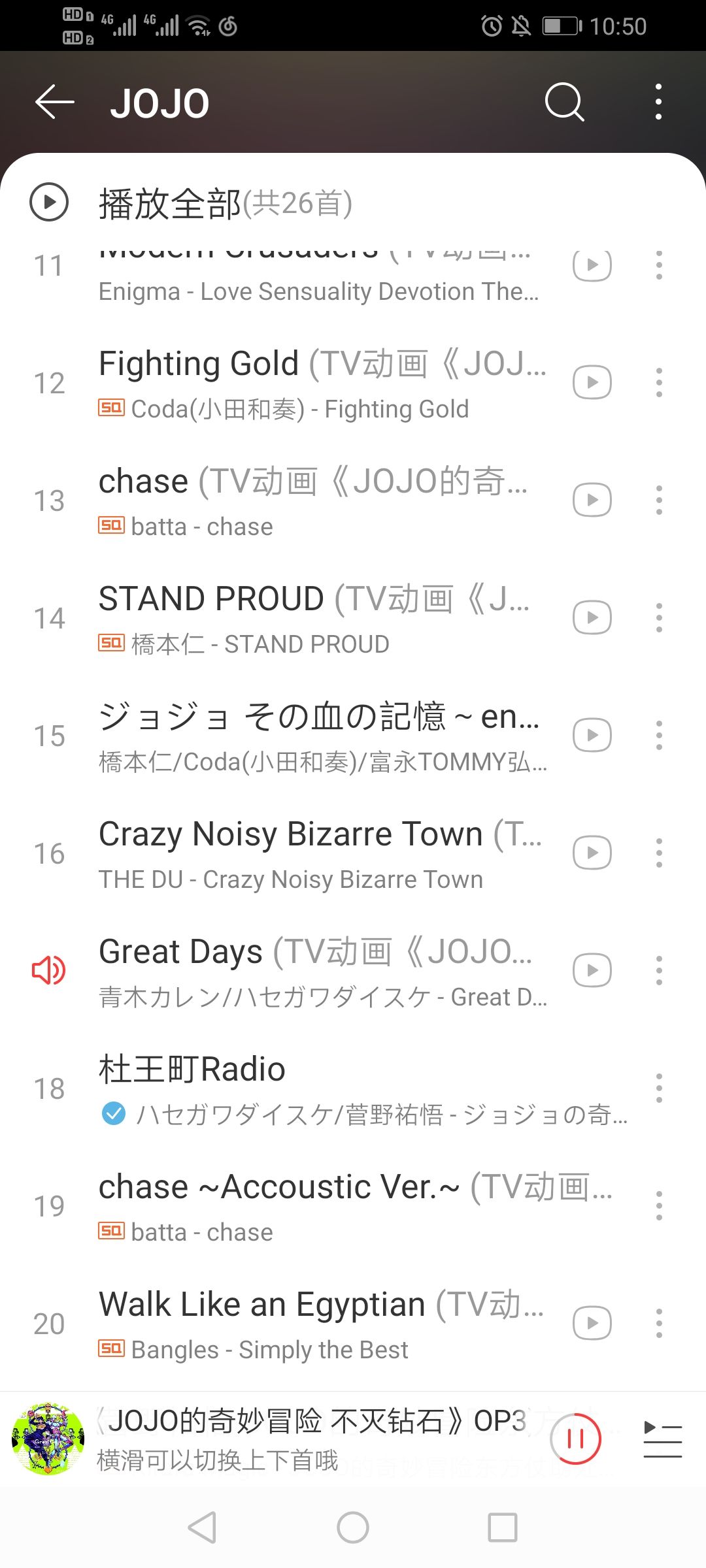The height and width of the screenshot is (1568, 706).
Task: Play the song Fighting Gold
Action: (x=320, y=383)
